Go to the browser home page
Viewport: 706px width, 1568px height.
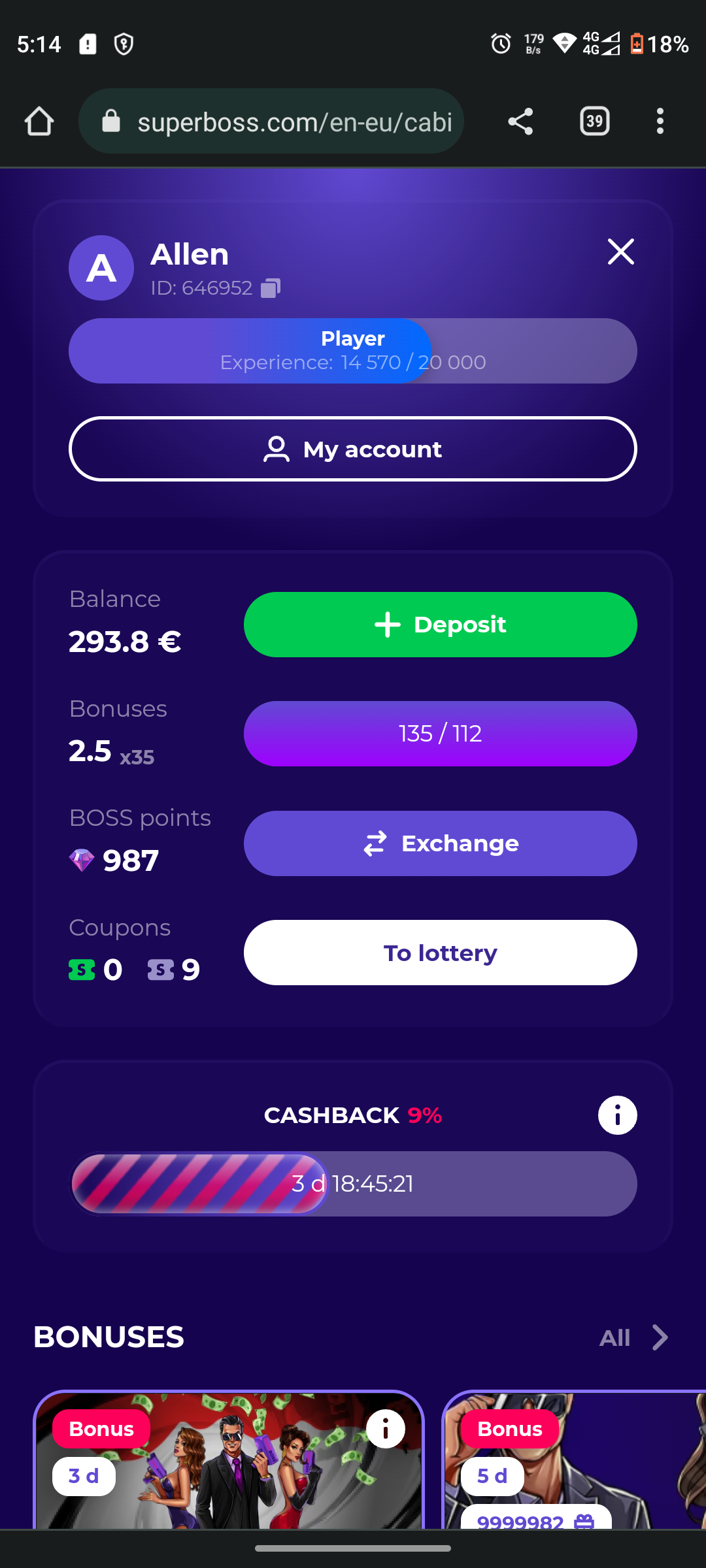pyautogui.click(x=39, y=122)
